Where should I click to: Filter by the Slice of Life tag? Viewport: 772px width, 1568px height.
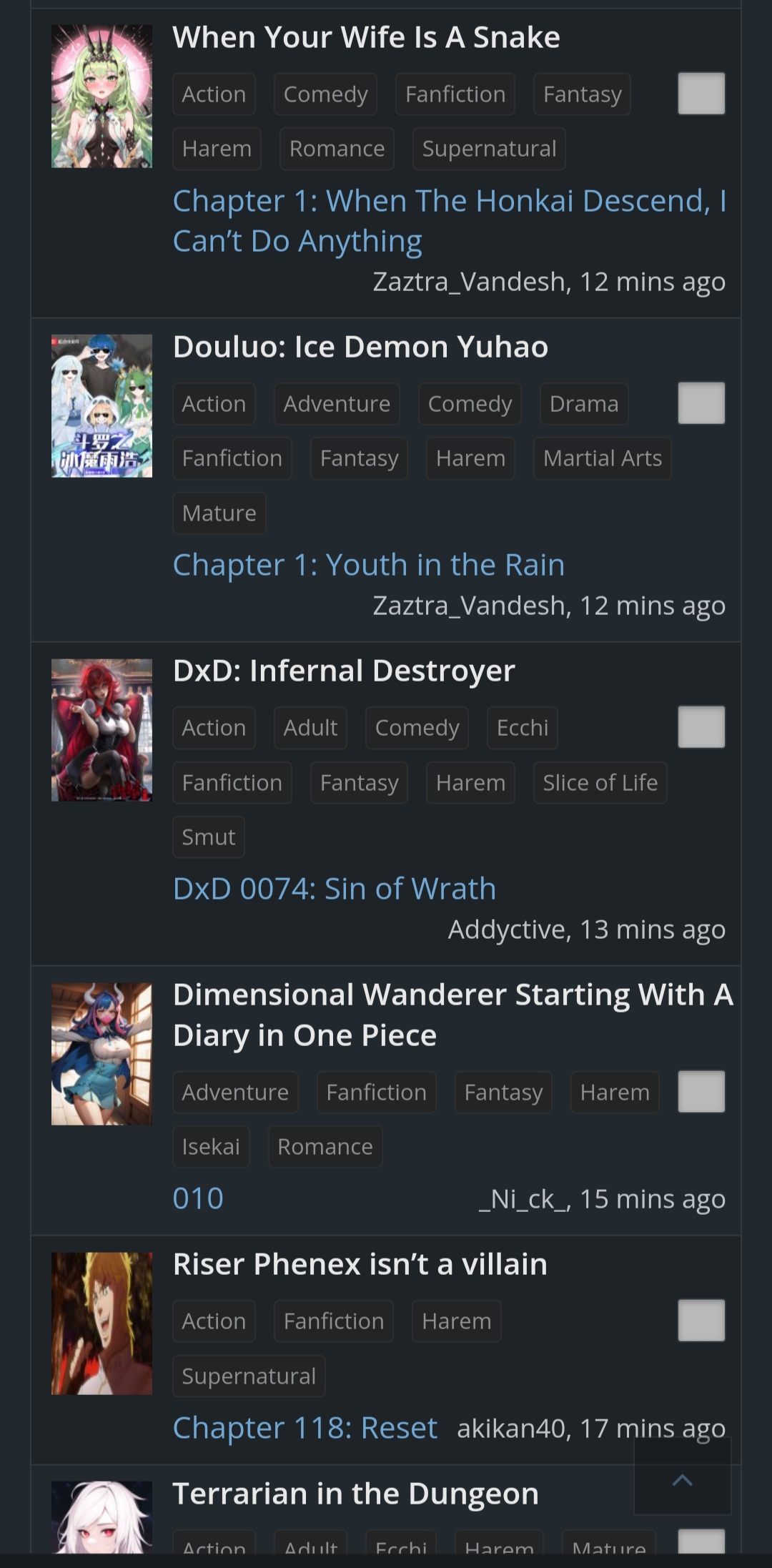[600, 783]
